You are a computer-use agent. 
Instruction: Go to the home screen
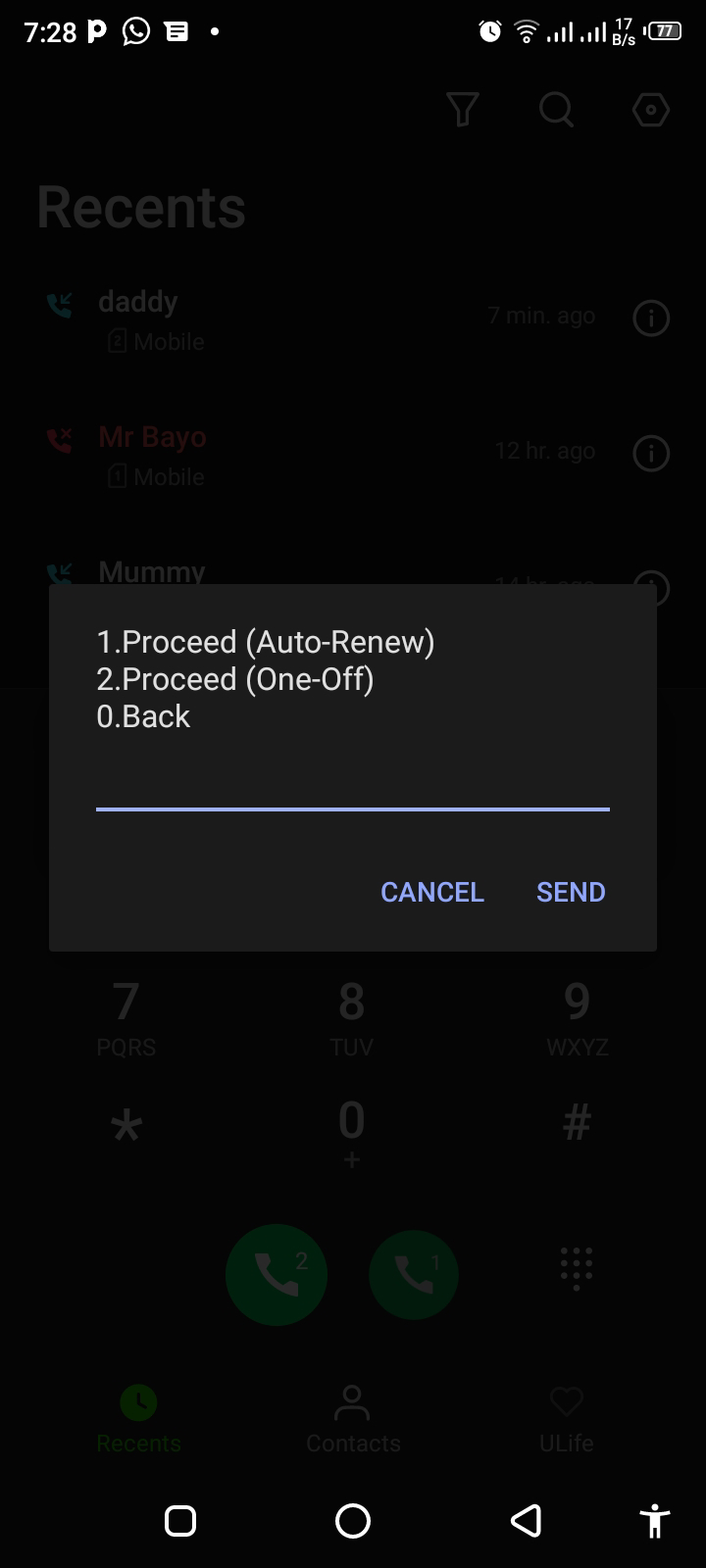pos(352,1520)
